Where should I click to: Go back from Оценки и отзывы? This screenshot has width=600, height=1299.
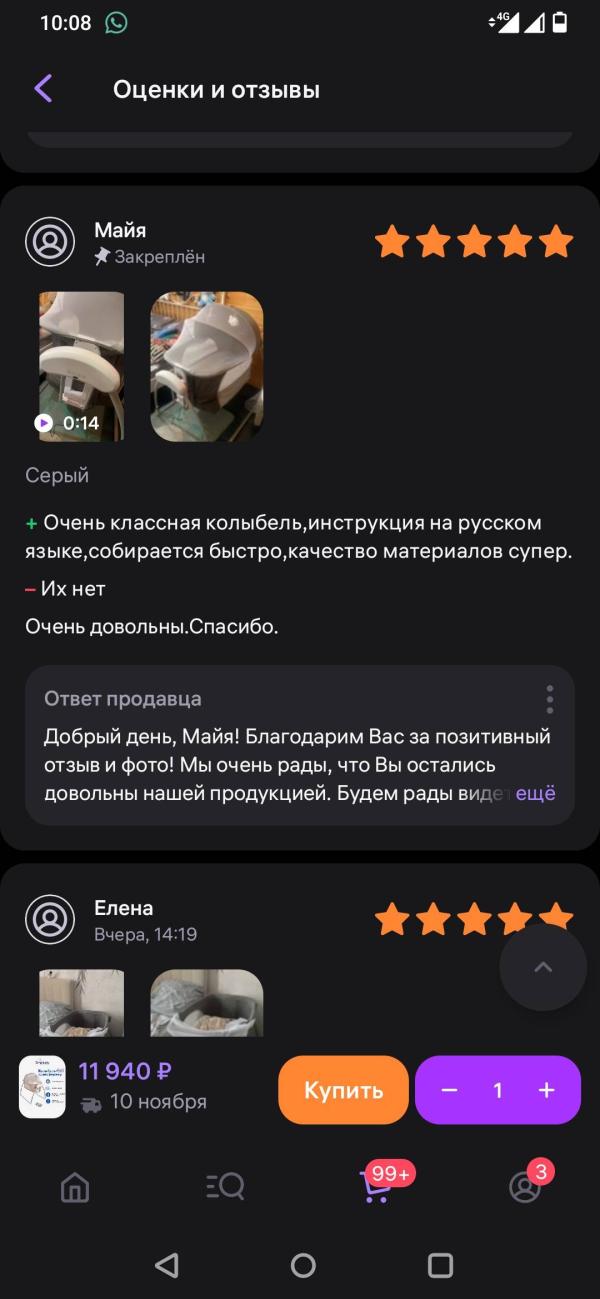[x=43, y=89]
